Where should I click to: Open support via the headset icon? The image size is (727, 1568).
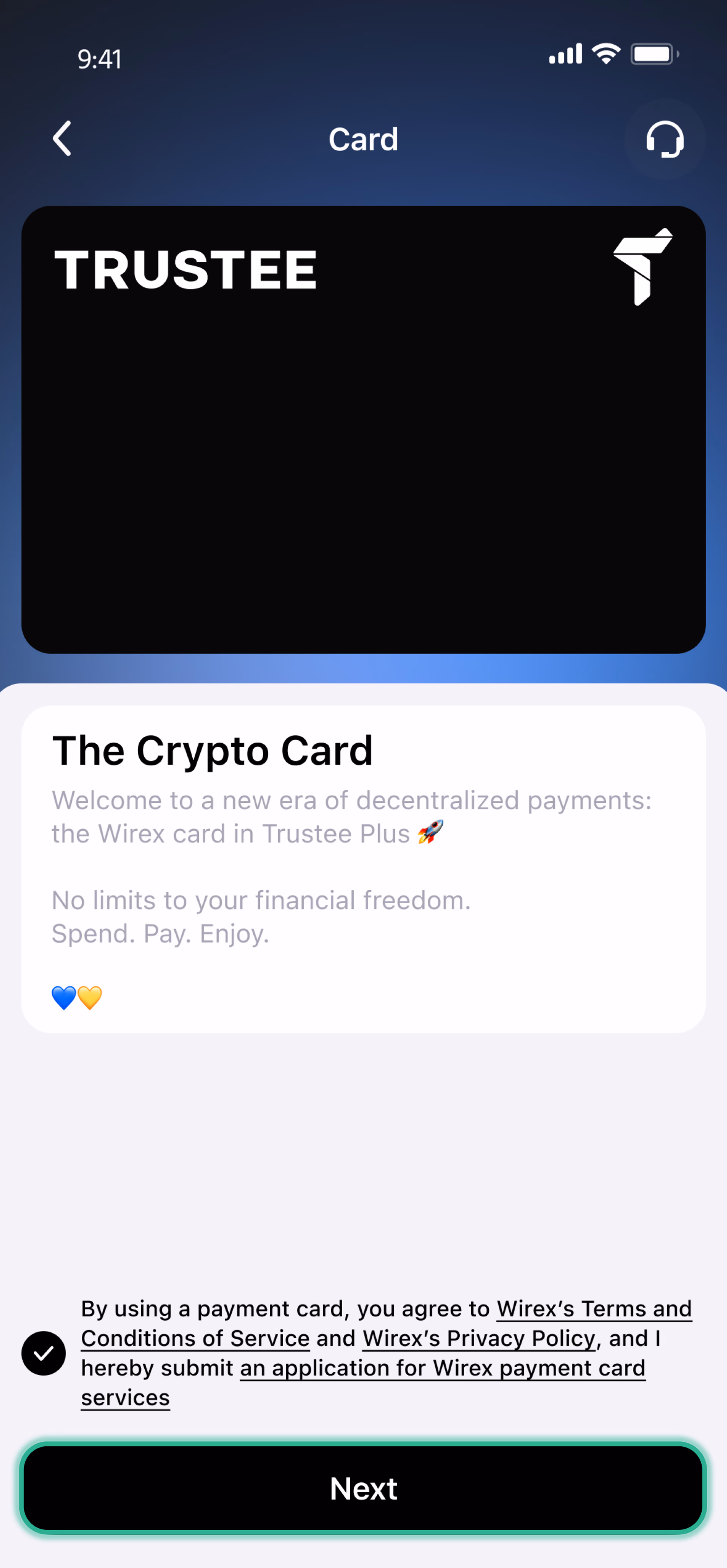point(665,139)
